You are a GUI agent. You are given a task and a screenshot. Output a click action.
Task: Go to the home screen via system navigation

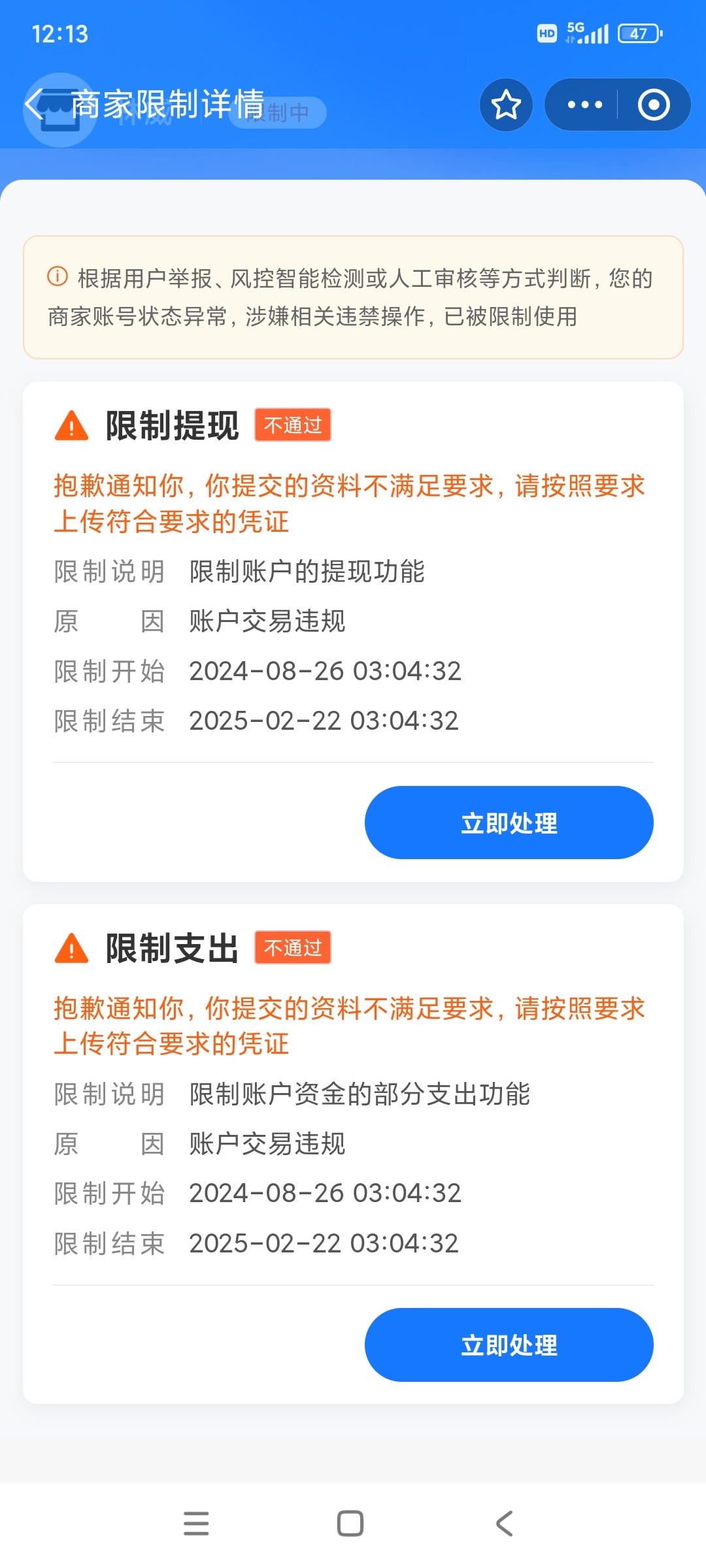pyautogui.click(x=350, y=1524)
